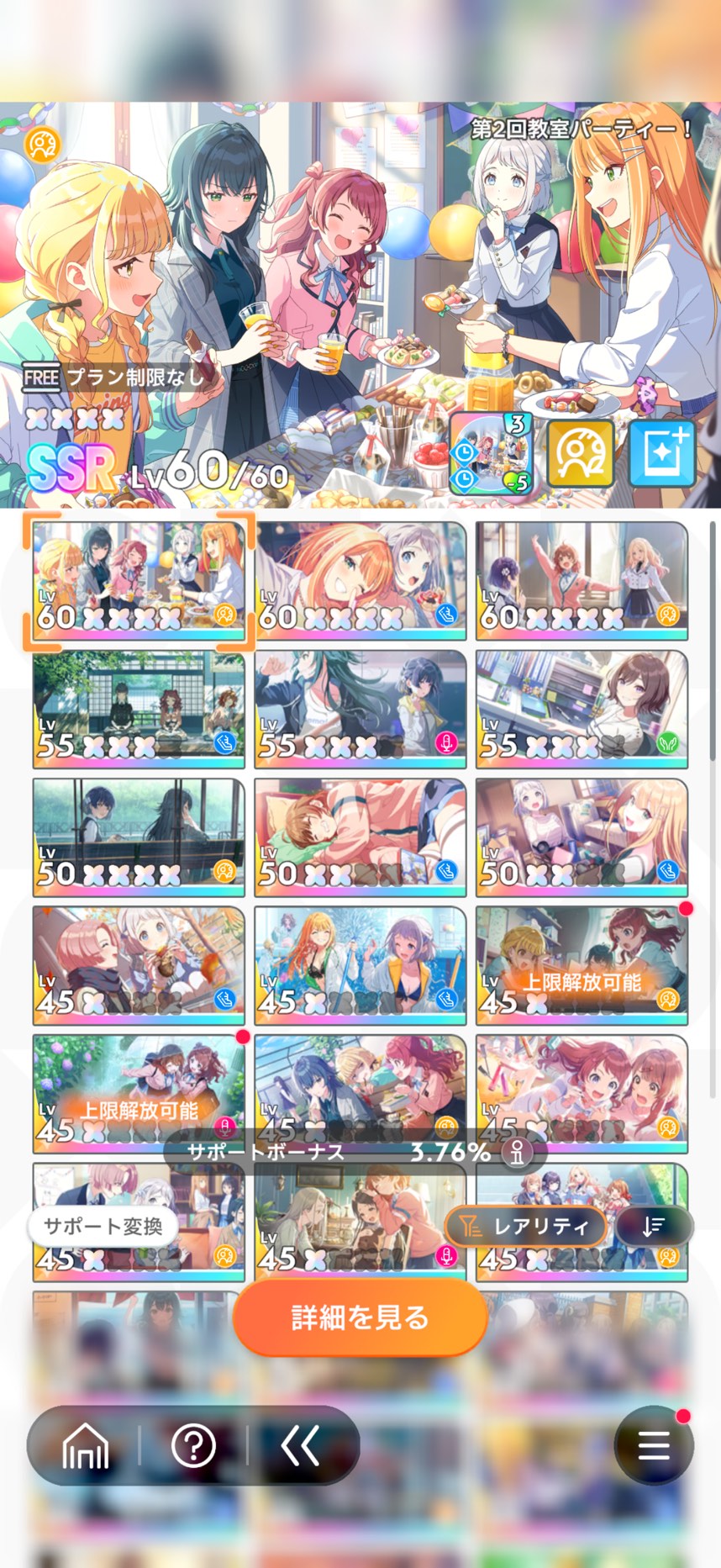The height and width of the screenshot is (1568, 721).
Task: Select the Lv 55 card with green leaf icon
Action: pyautogui.click(x=582, y=708)
